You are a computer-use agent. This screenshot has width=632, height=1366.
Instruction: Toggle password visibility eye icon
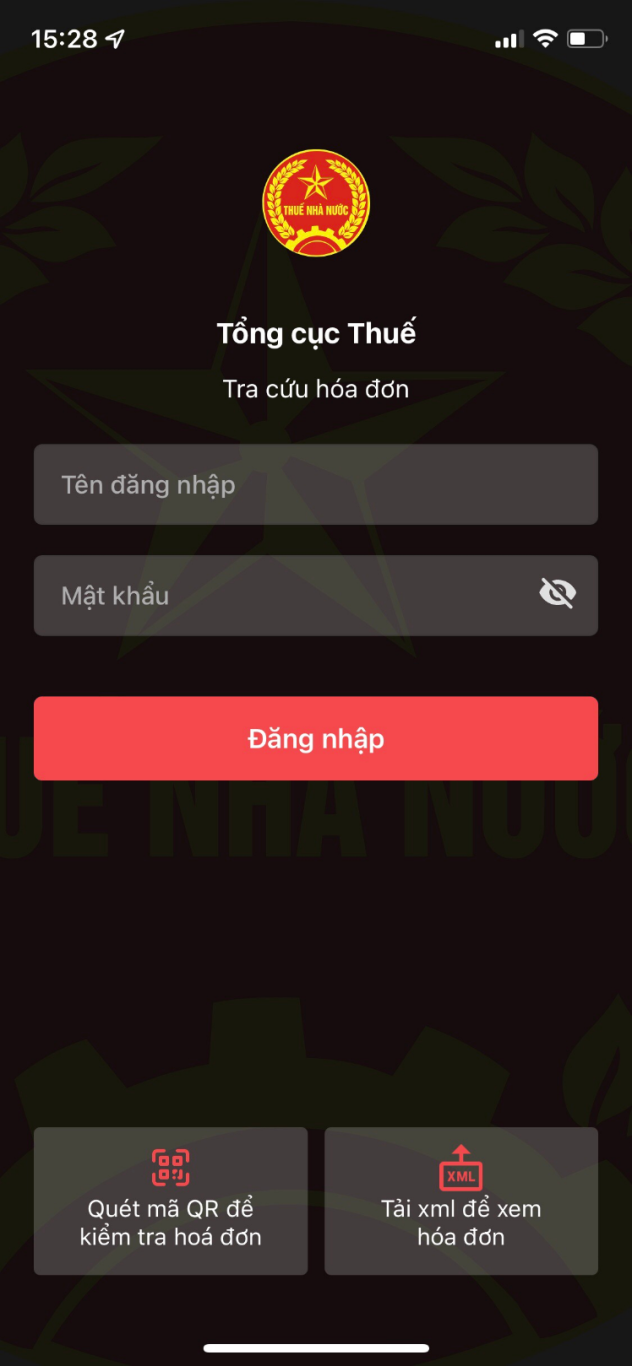(557, 595)
